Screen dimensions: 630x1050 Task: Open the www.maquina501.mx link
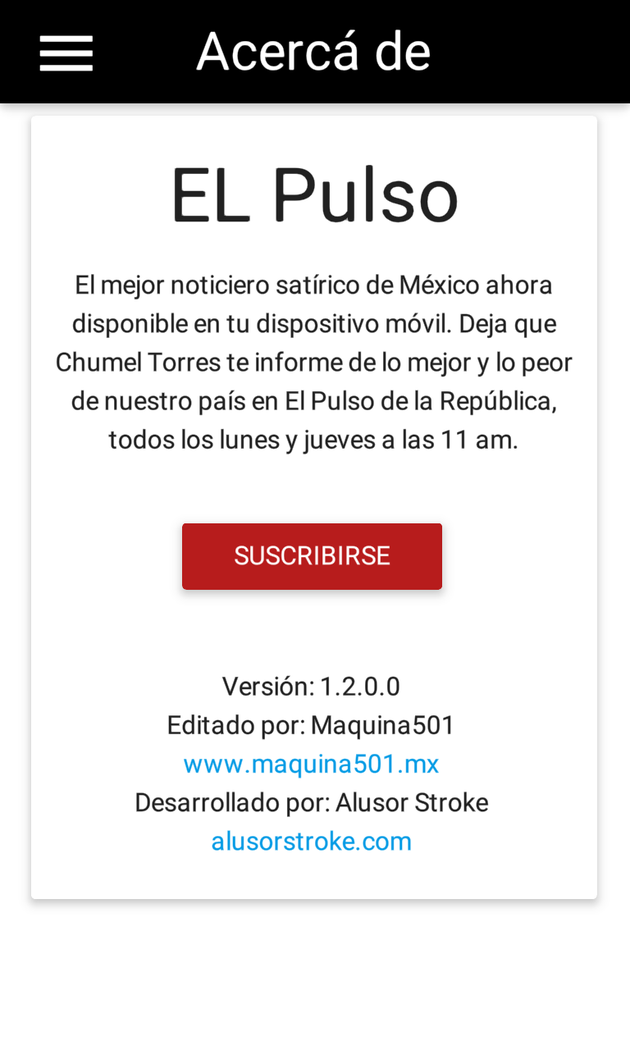(311, 764)
